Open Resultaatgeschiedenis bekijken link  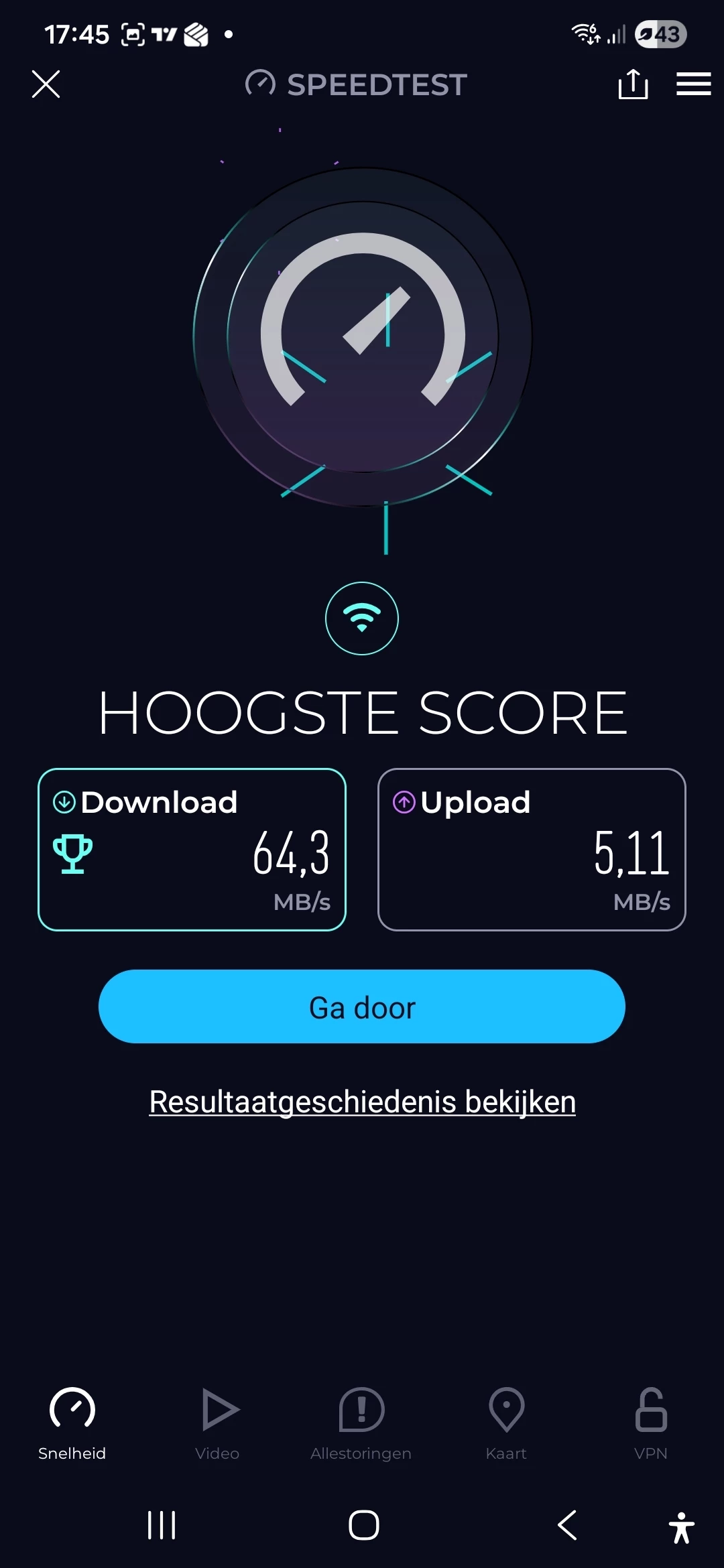pyautogui.click(x=362, y=1102)
